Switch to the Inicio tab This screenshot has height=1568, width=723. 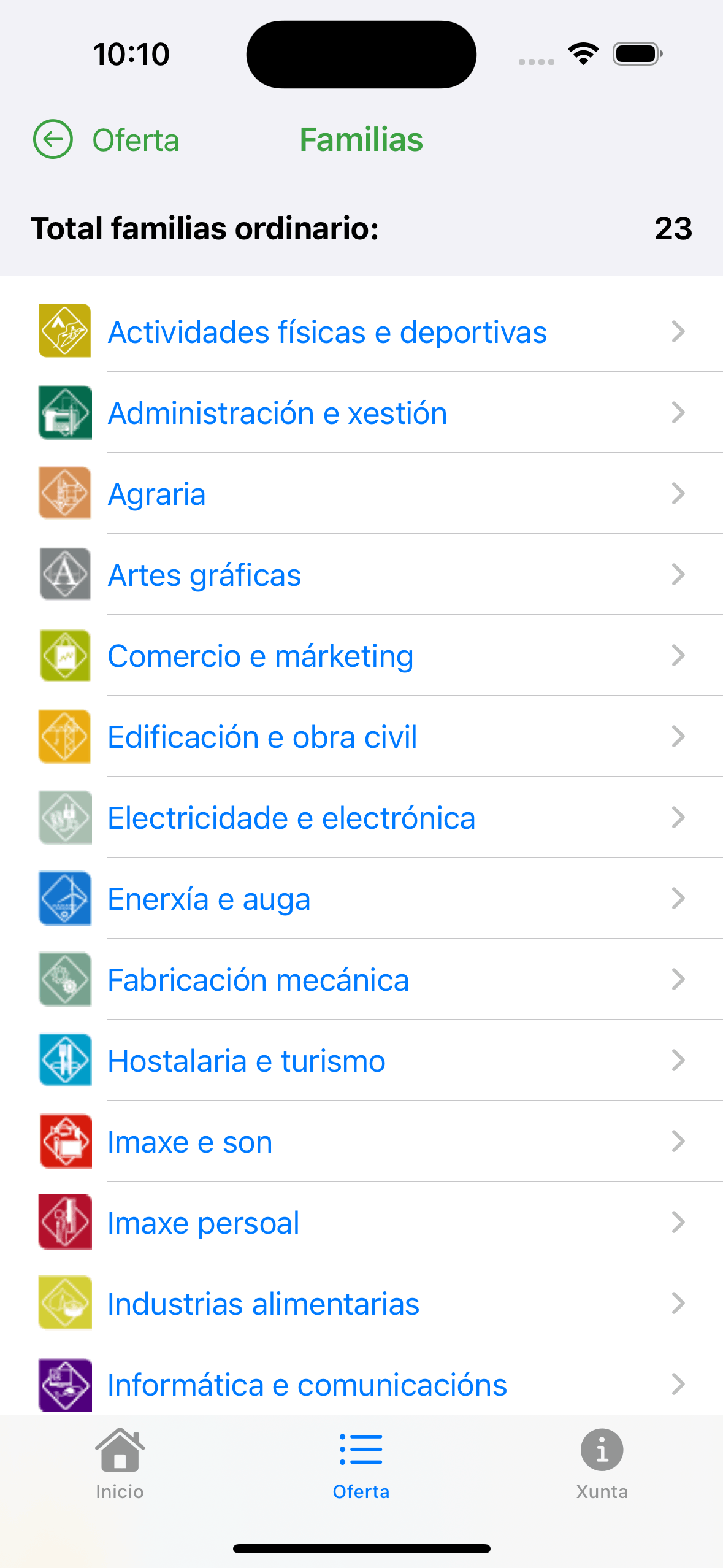pos(120,1464)
